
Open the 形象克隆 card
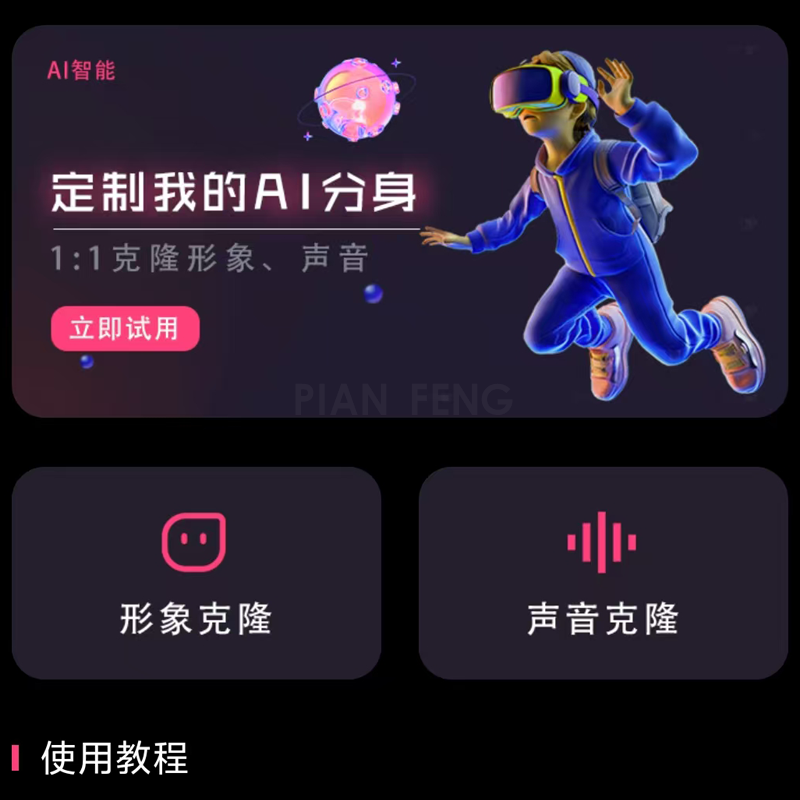coord(196,574)
